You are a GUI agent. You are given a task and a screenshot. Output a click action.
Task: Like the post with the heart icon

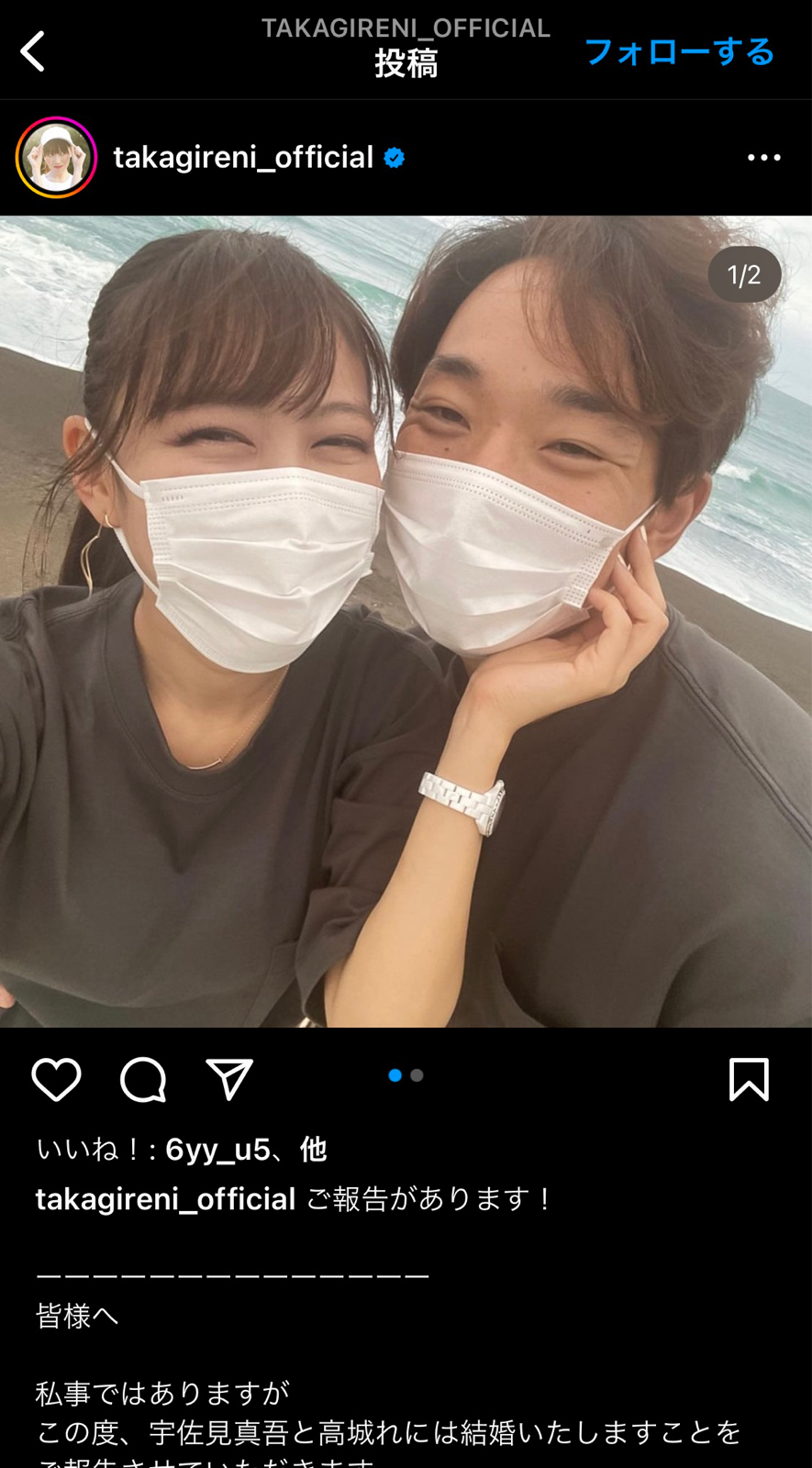point(56,1079)
